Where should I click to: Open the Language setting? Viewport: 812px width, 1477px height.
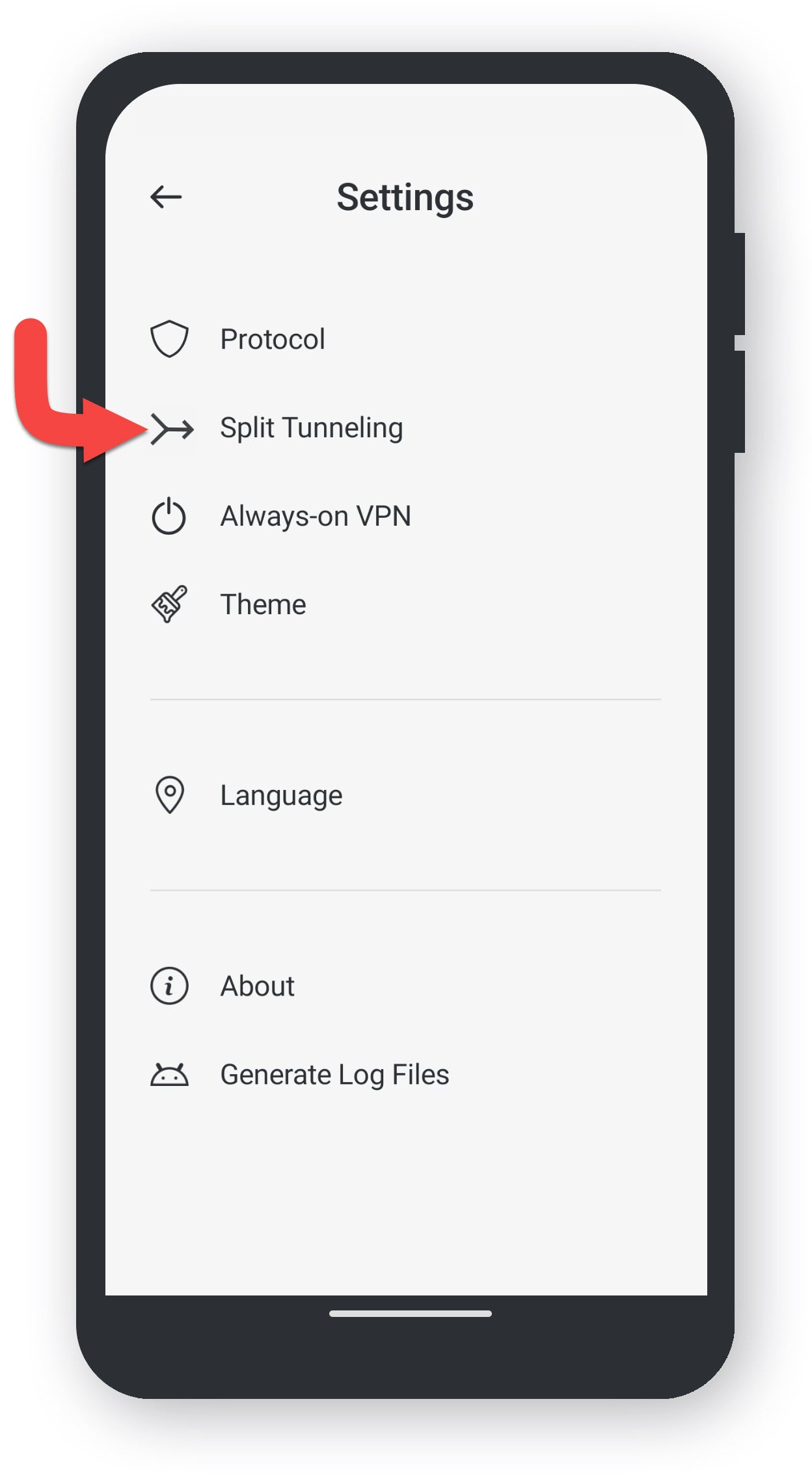point(280,795)
